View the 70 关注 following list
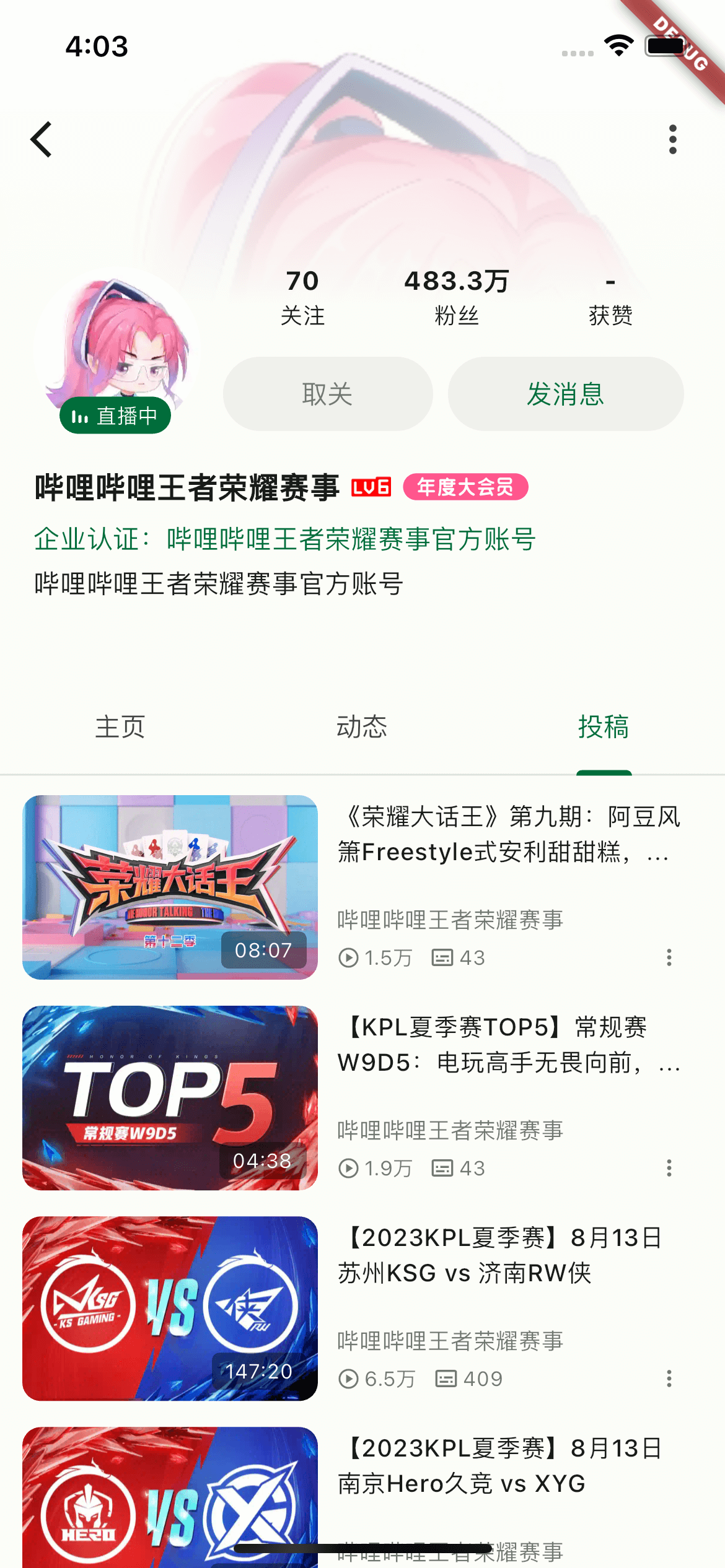 coord(302,297)
